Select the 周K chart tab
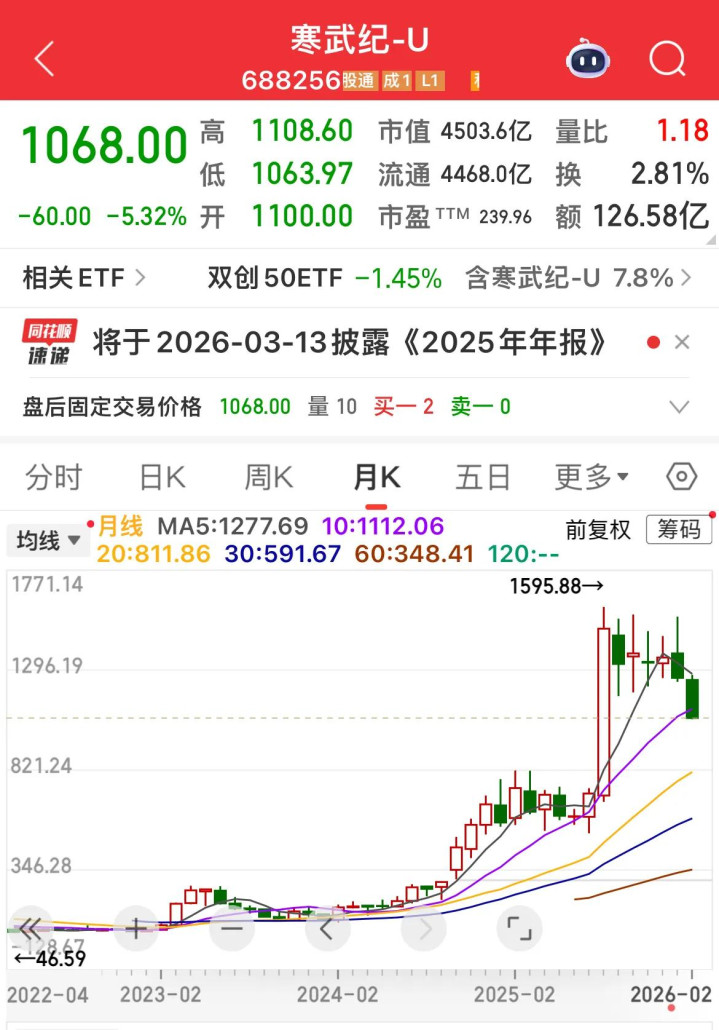This screenshot has height=1030, width=719. tap(269, 478)
